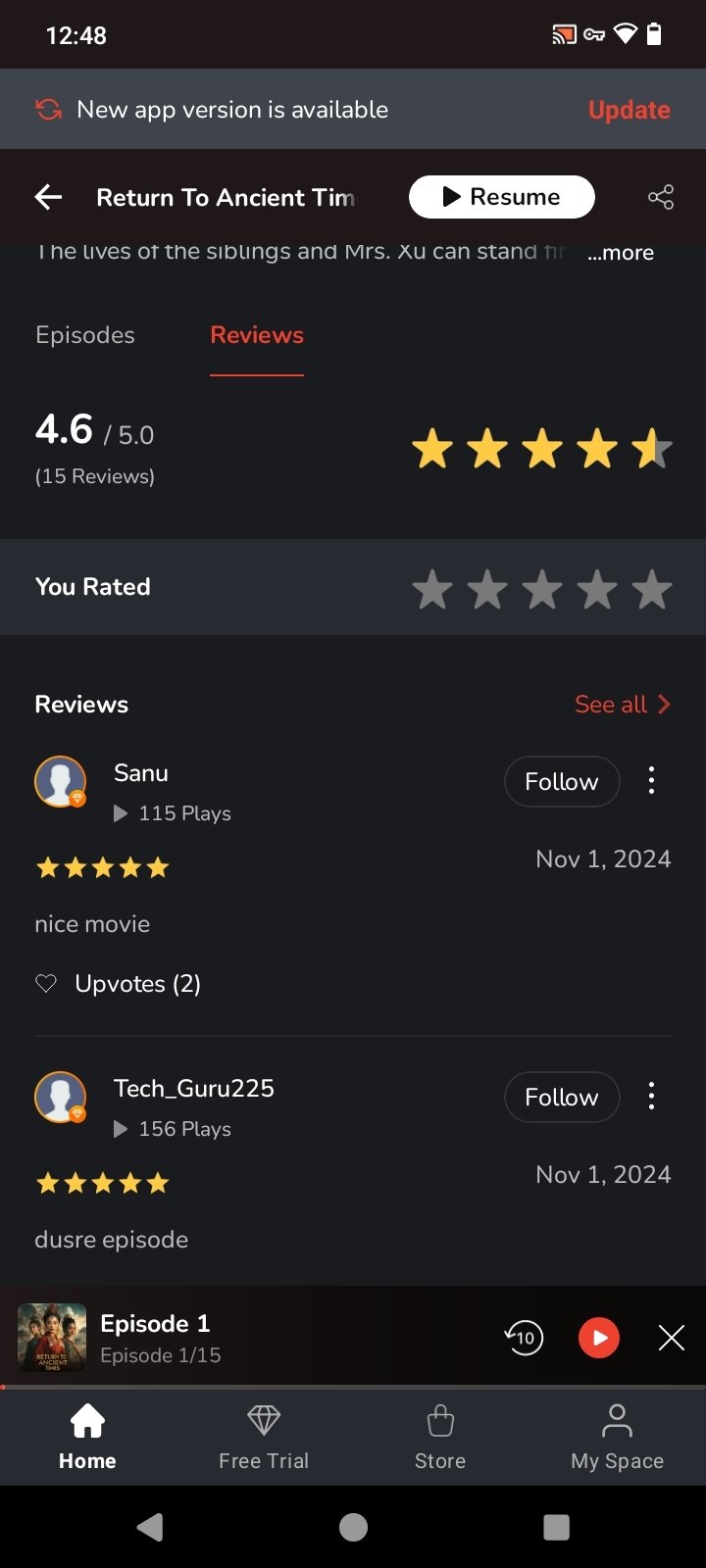See all reviews
This screenshot has width=706, height=1568.
click(x=622, y=705)
